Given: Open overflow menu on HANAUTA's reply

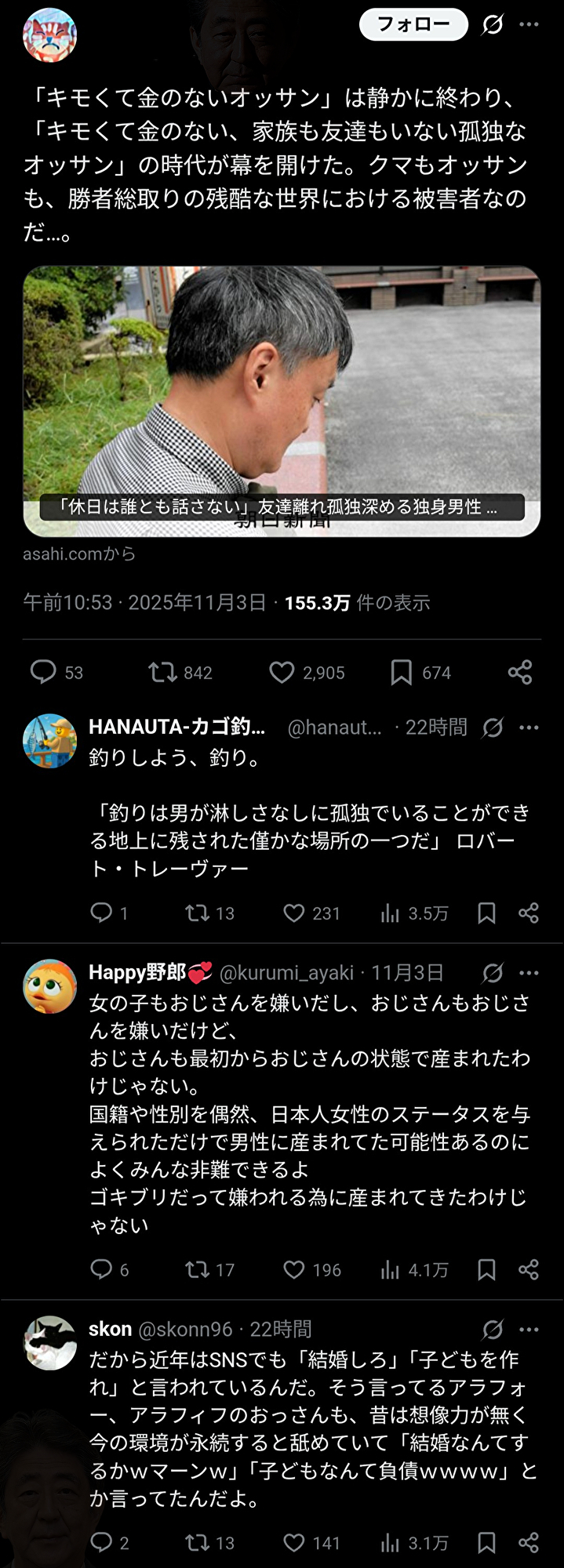Looking at the screenshot, I should [529, 728].
